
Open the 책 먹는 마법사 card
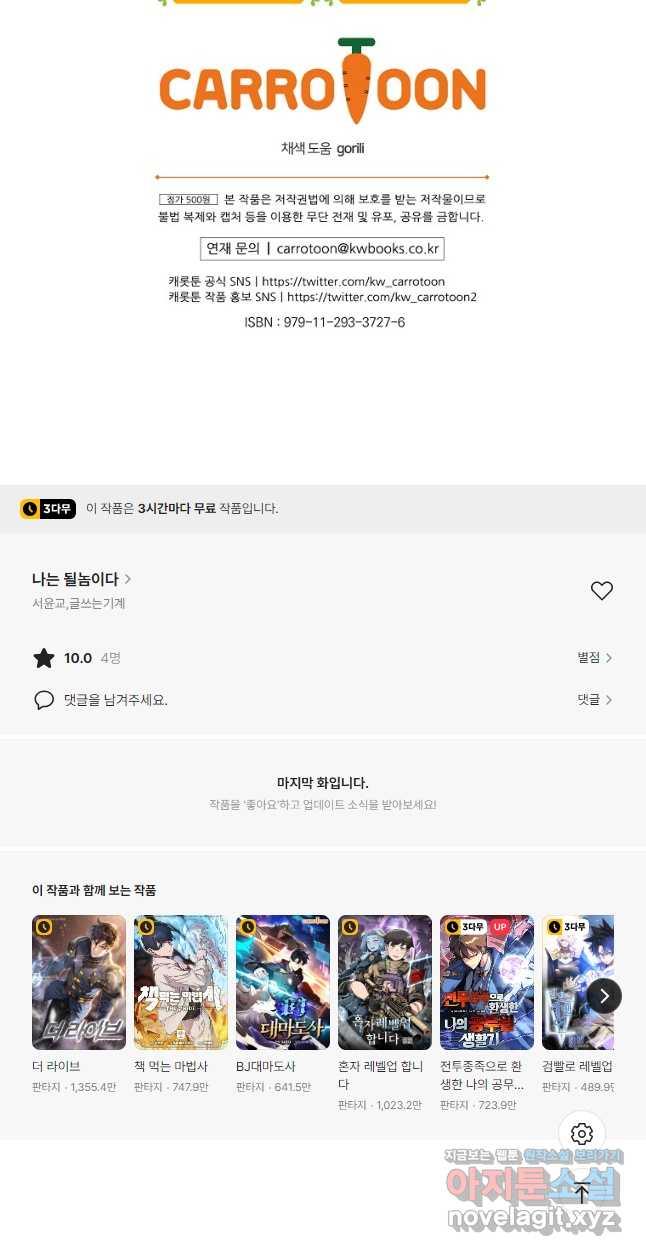(x=181, y=982)
